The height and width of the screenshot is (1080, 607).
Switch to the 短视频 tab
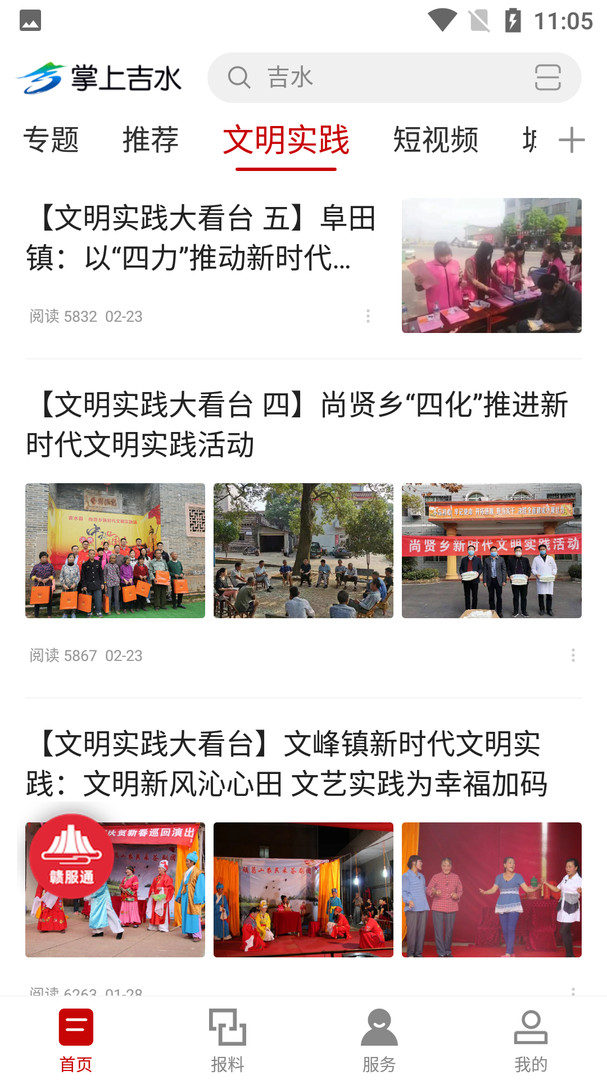click(436, 140)
